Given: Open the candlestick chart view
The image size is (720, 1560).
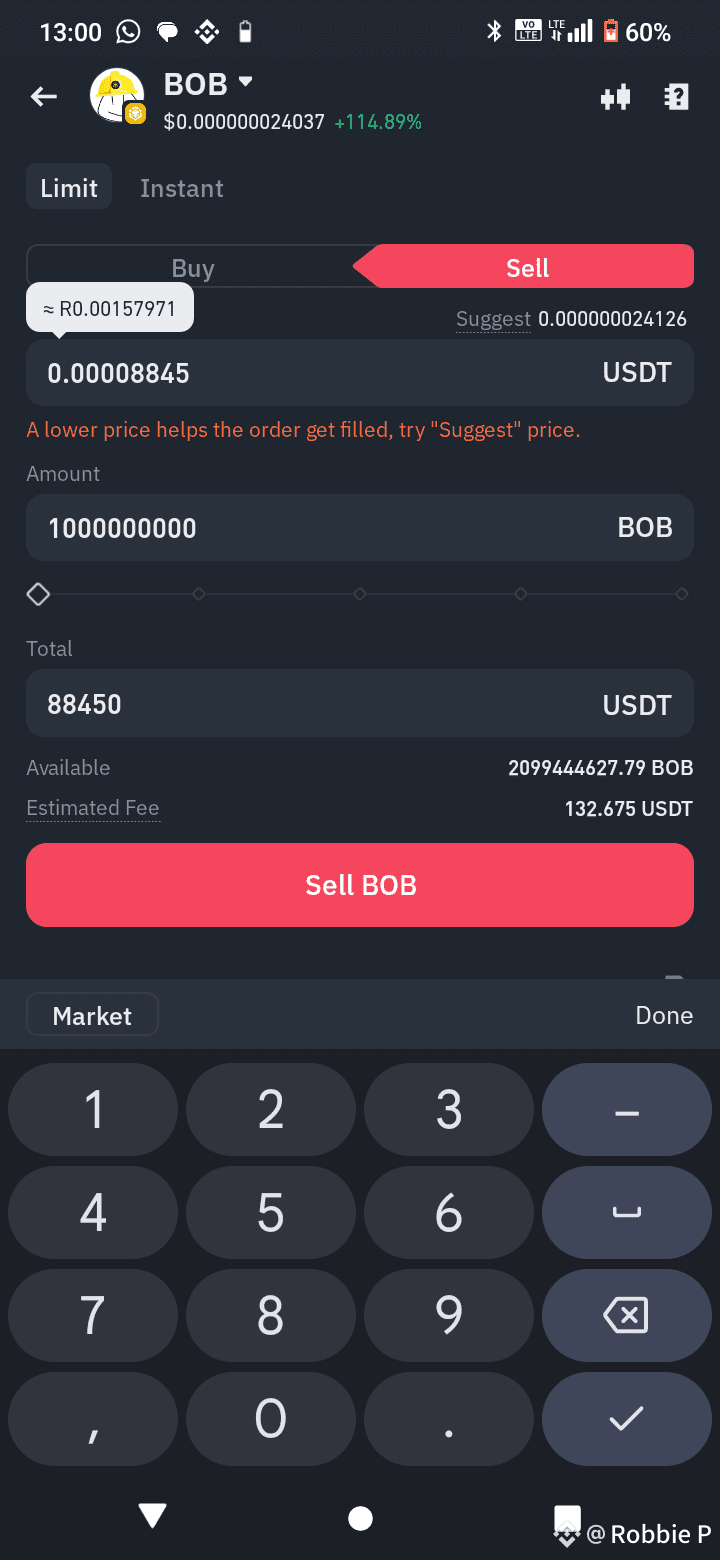Looking at the screenshot, I should click(615, 97).
